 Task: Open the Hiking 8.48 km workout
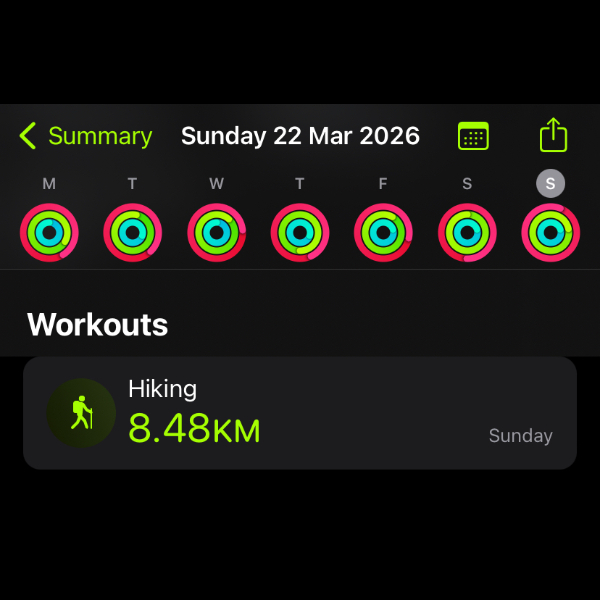pos(300,413)
